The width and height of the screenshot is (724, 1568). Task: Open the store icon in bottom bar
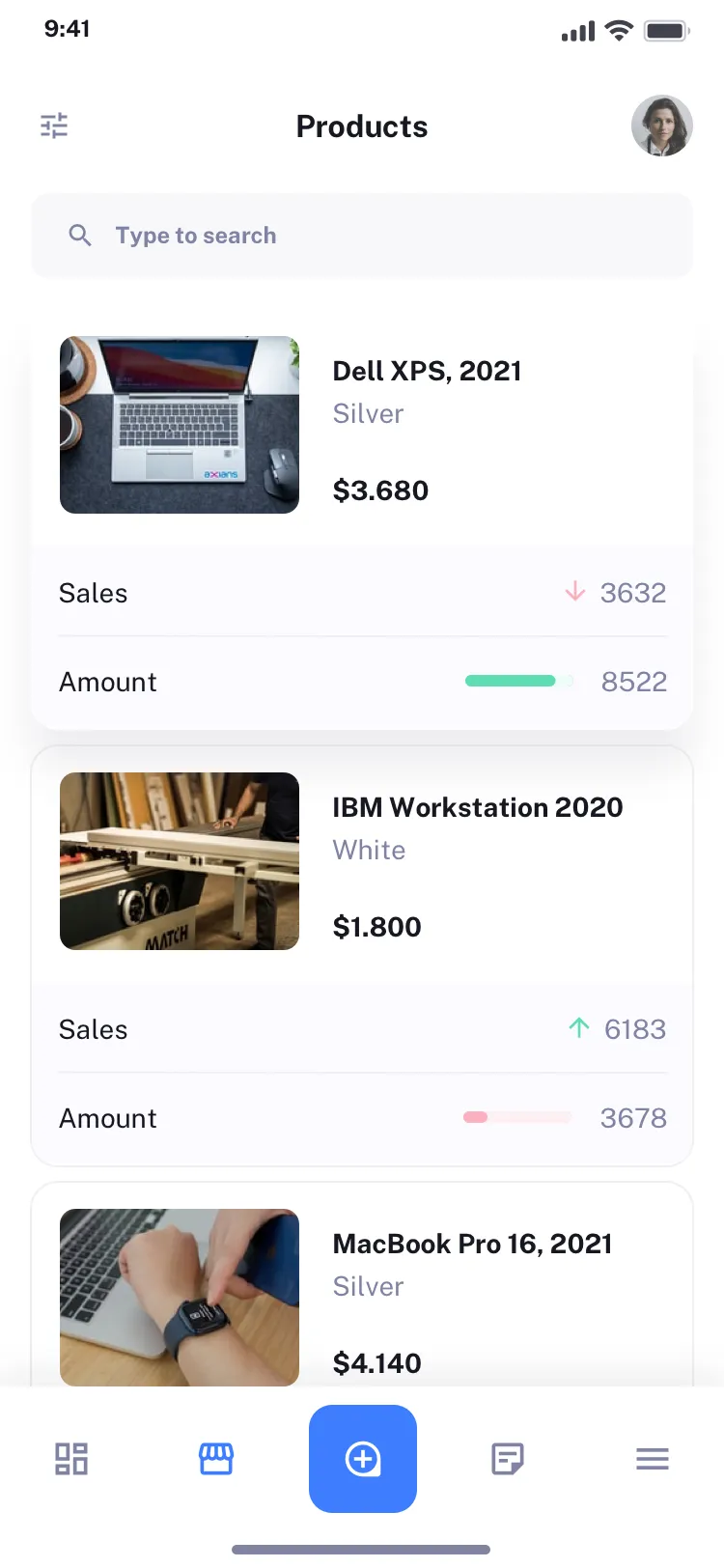[x=216, y=1459]
